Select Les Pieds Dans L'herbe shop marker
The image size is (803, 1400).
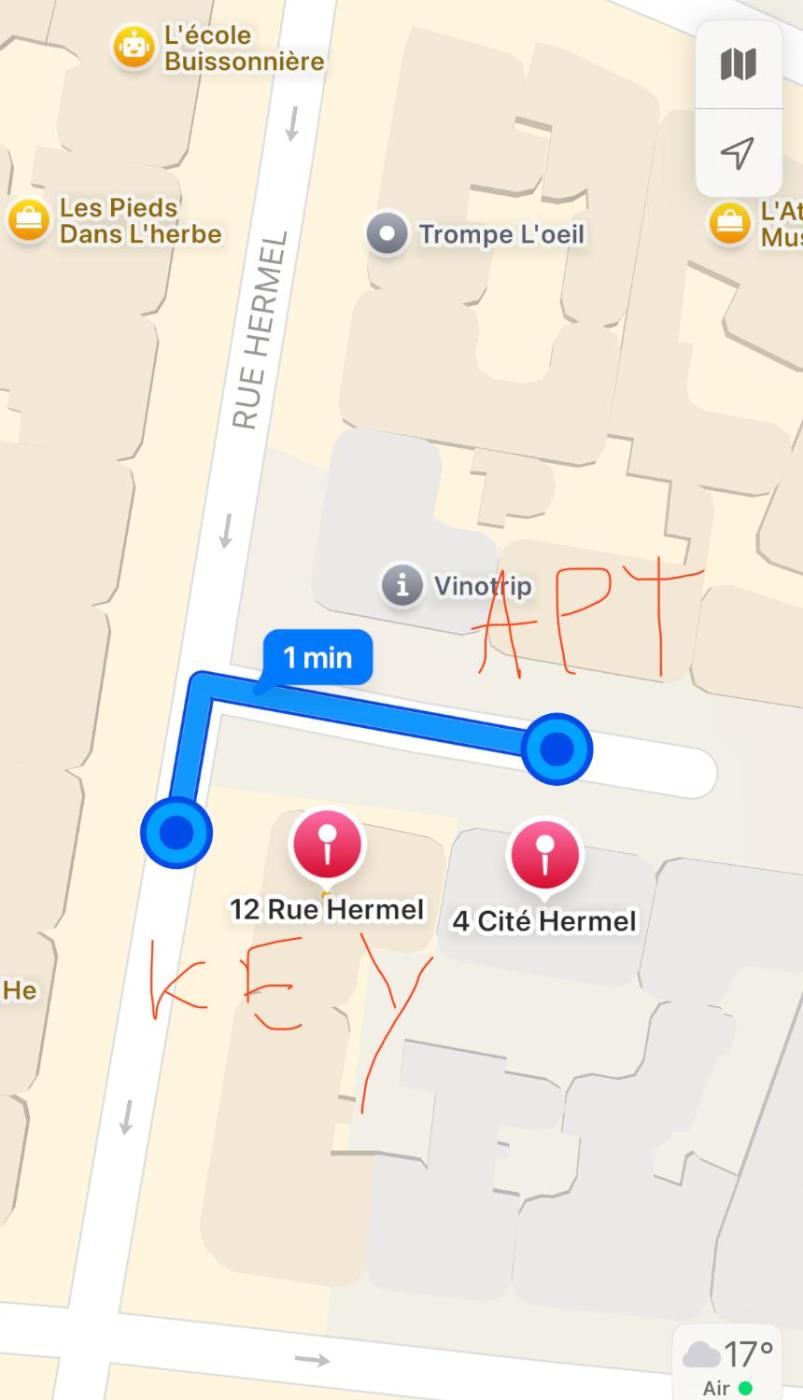[28, 220]
